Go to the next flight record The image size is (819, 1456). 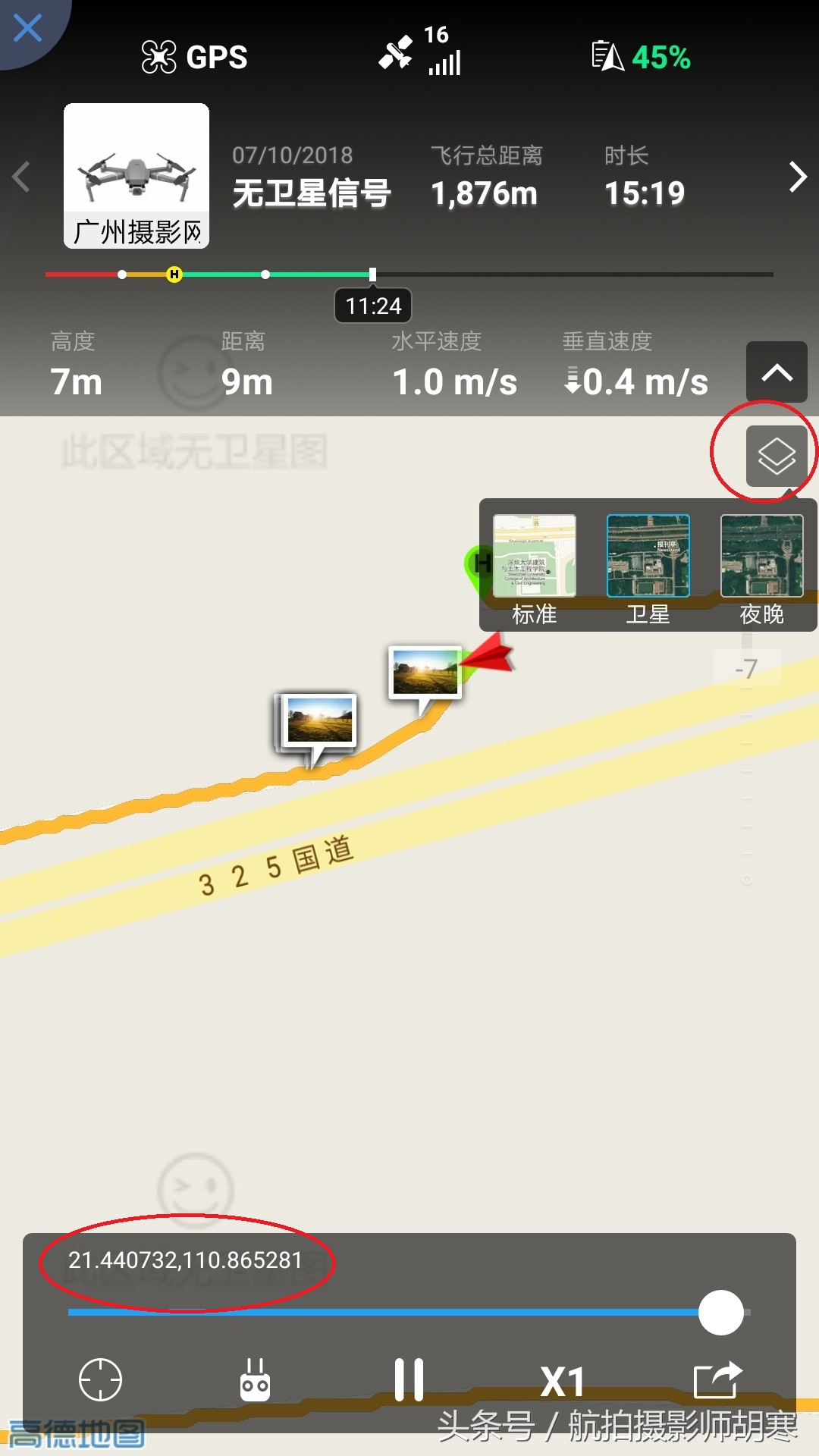pos(797,177)
